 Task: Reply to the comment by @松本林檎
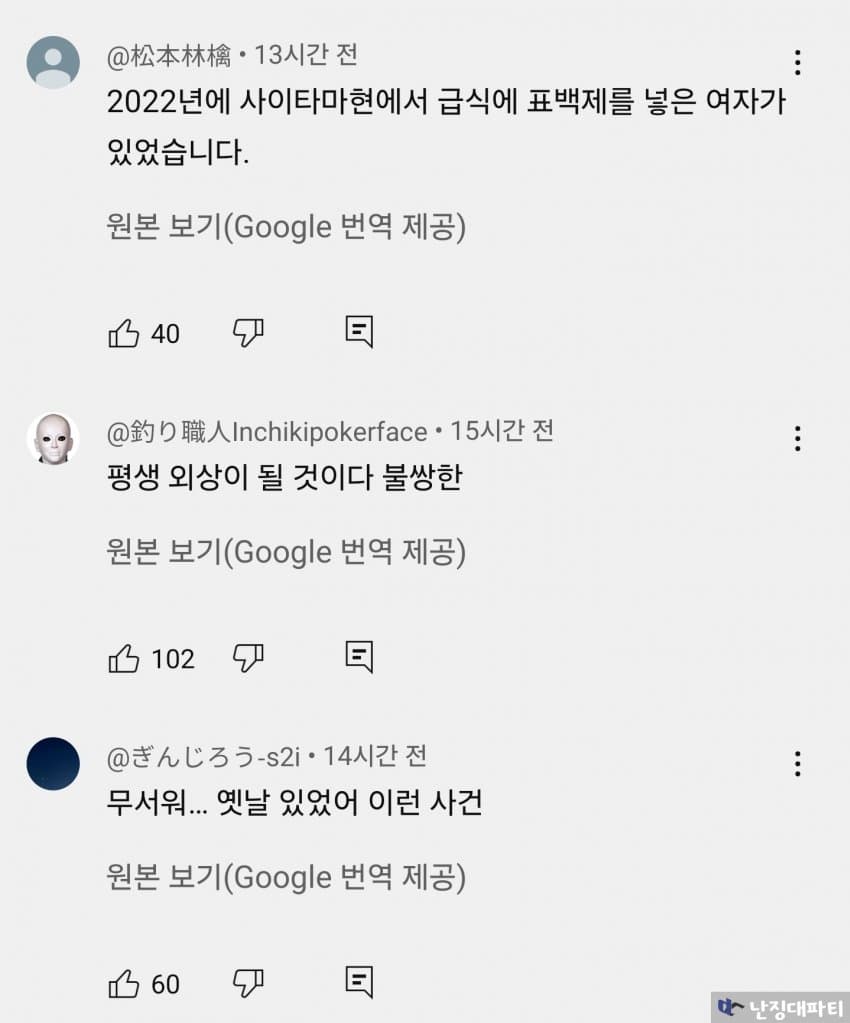coord(359,332)
